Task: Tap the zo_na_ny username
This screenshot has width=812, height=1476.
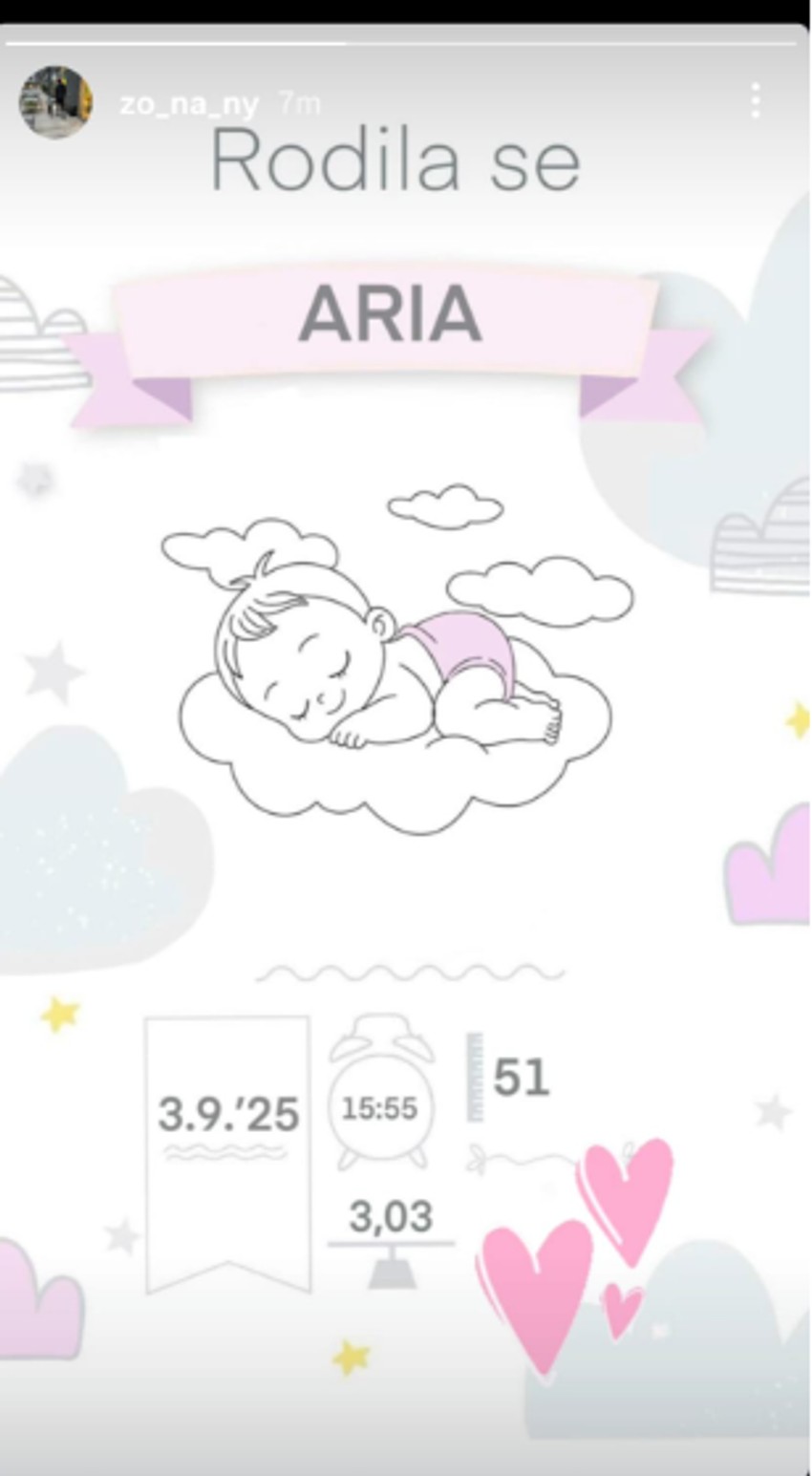Action: pos(188,104)
